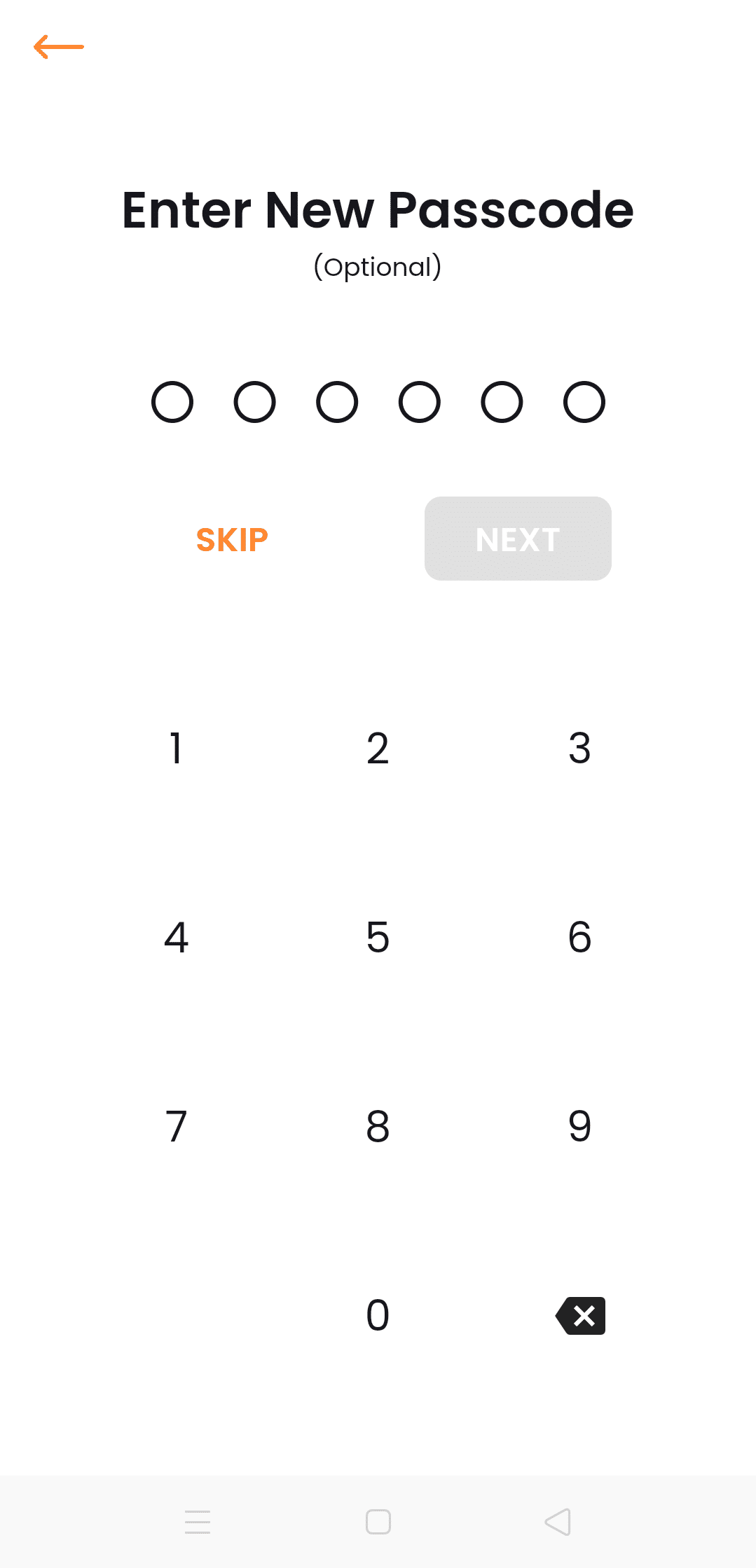The image size is (756, 1568).
Task: Go to the system home screen
Action: [378, 1522]
